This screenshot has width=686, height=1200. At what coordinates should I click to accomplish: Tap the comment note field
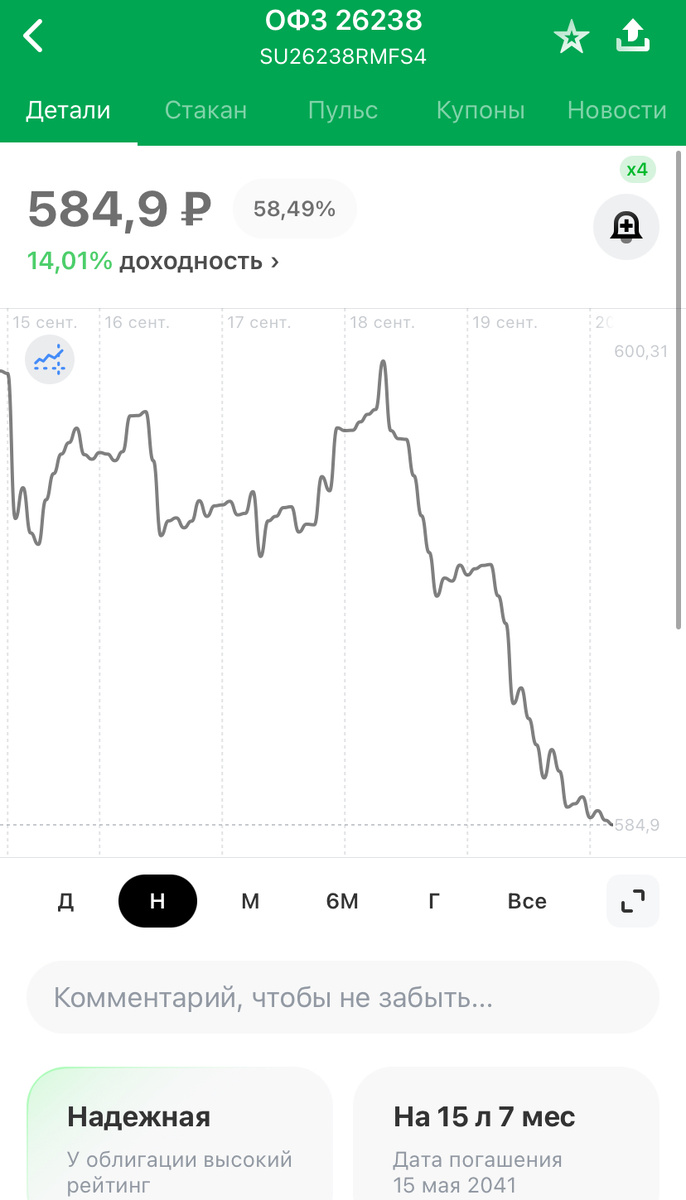click(343, 997)
